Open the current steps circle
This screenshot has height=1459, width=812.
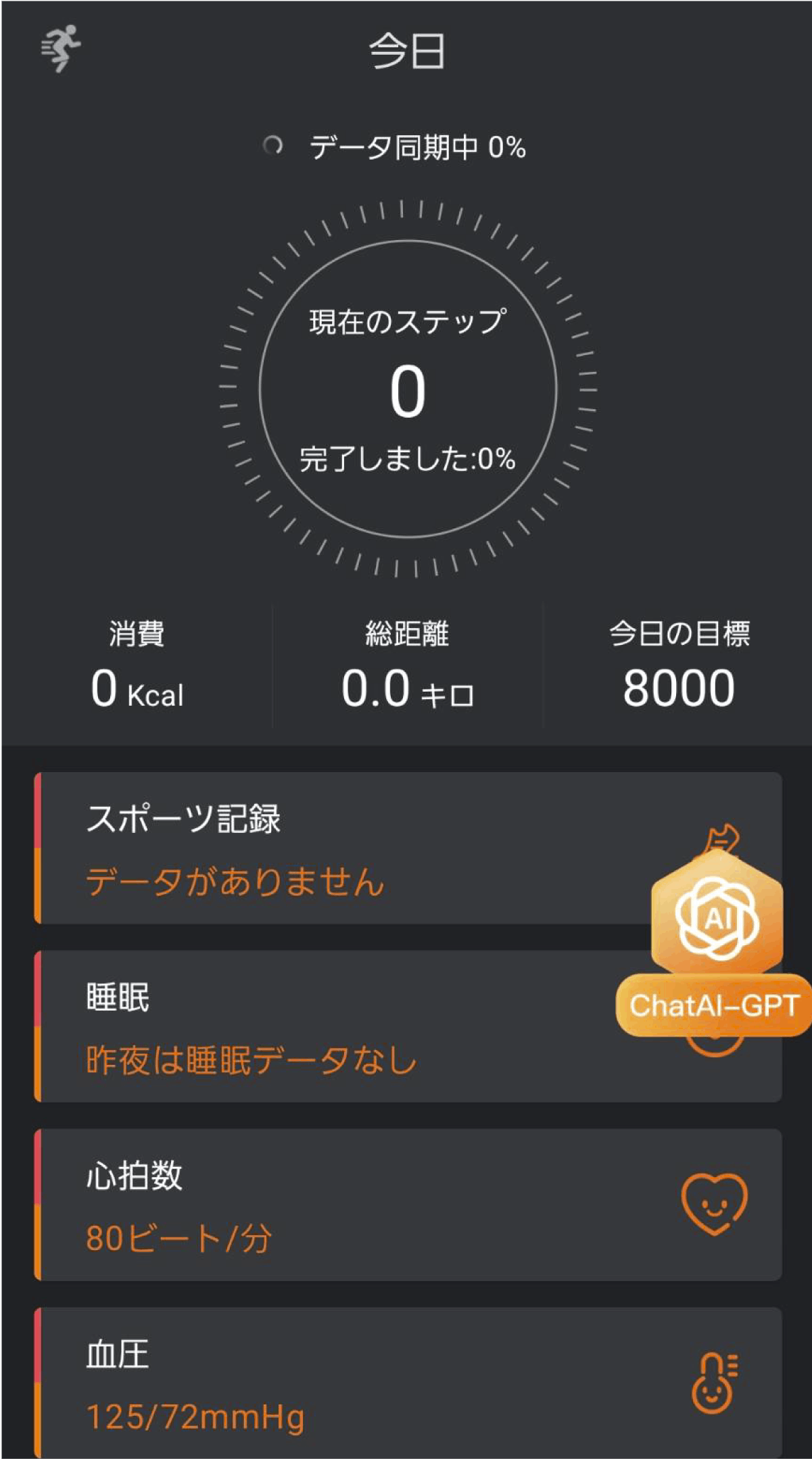click(x=408, y=389)
